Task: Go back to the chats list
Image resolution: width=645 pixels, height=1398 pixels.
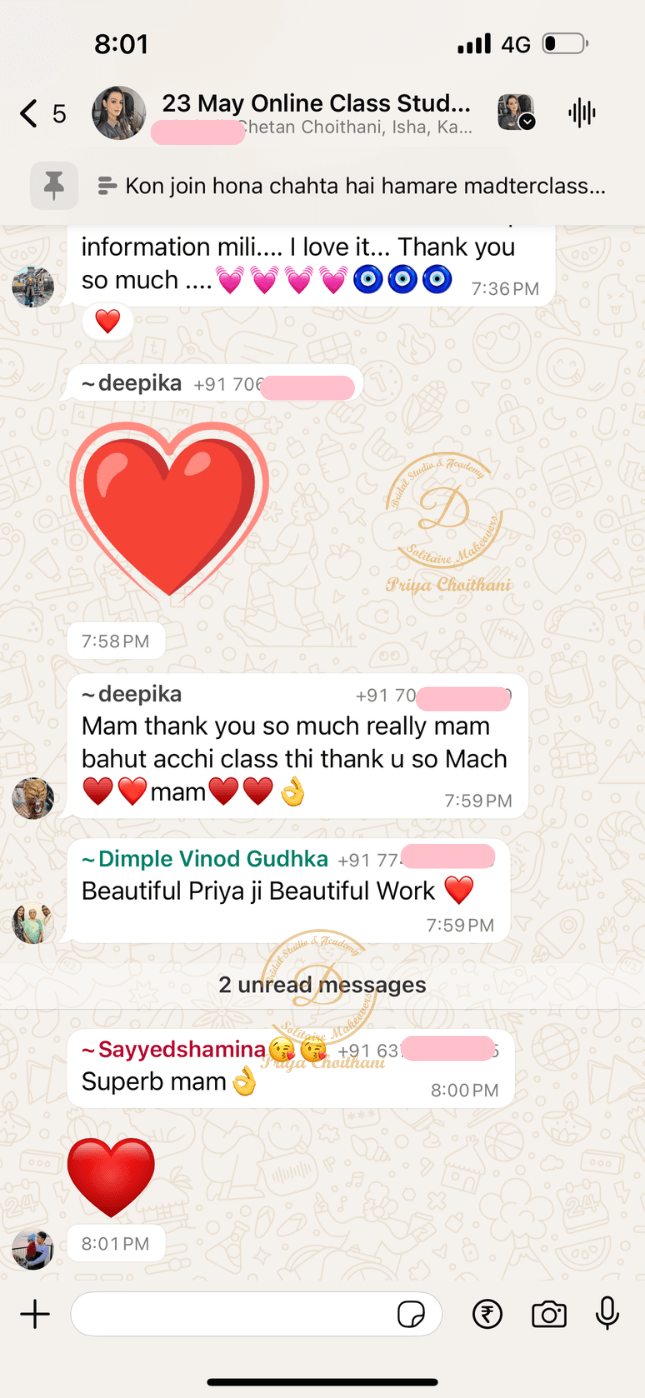Action: click(x=30, y=114)
